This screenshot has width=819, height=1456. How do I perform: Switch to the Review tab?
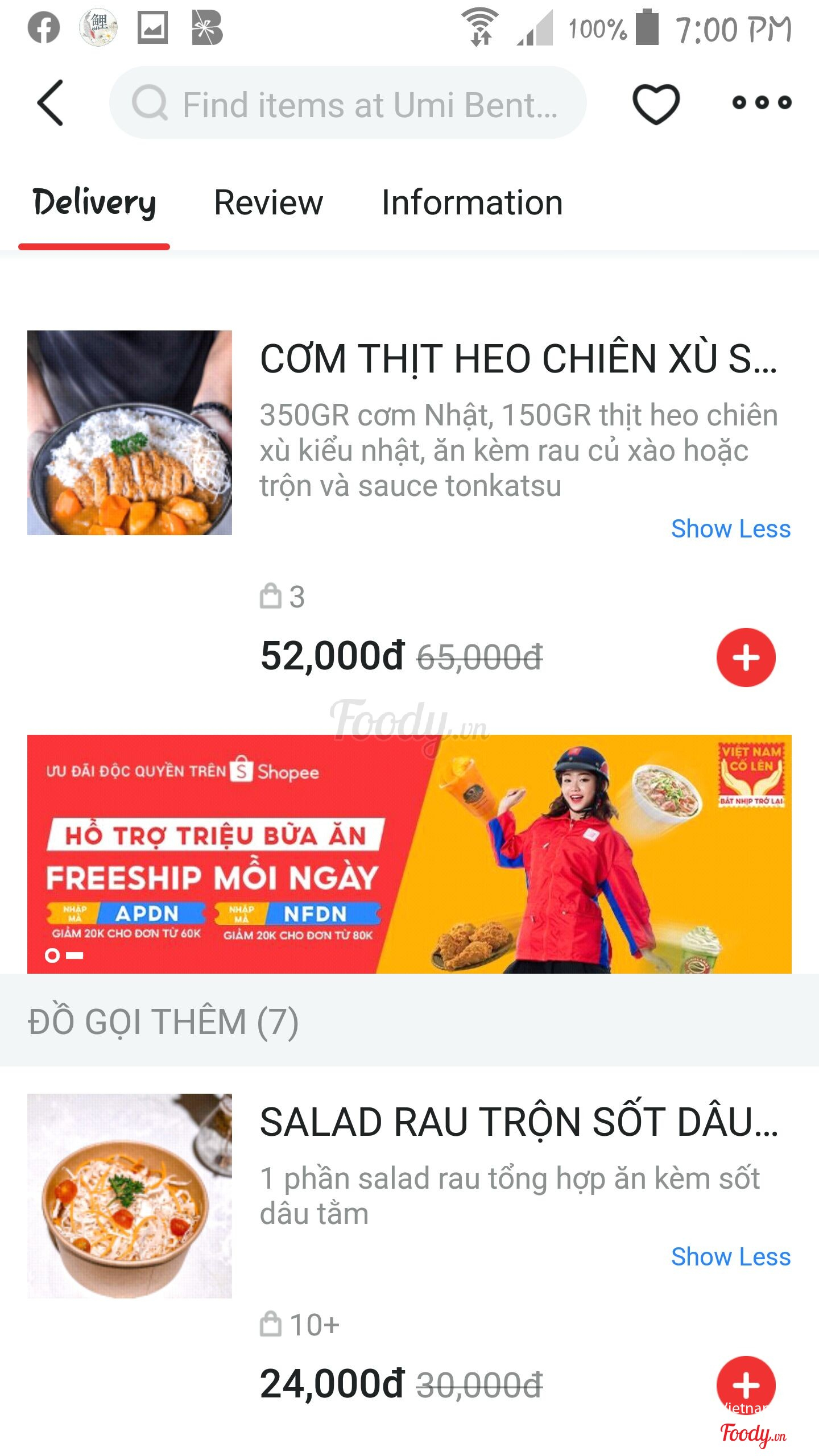pos(268,204)
